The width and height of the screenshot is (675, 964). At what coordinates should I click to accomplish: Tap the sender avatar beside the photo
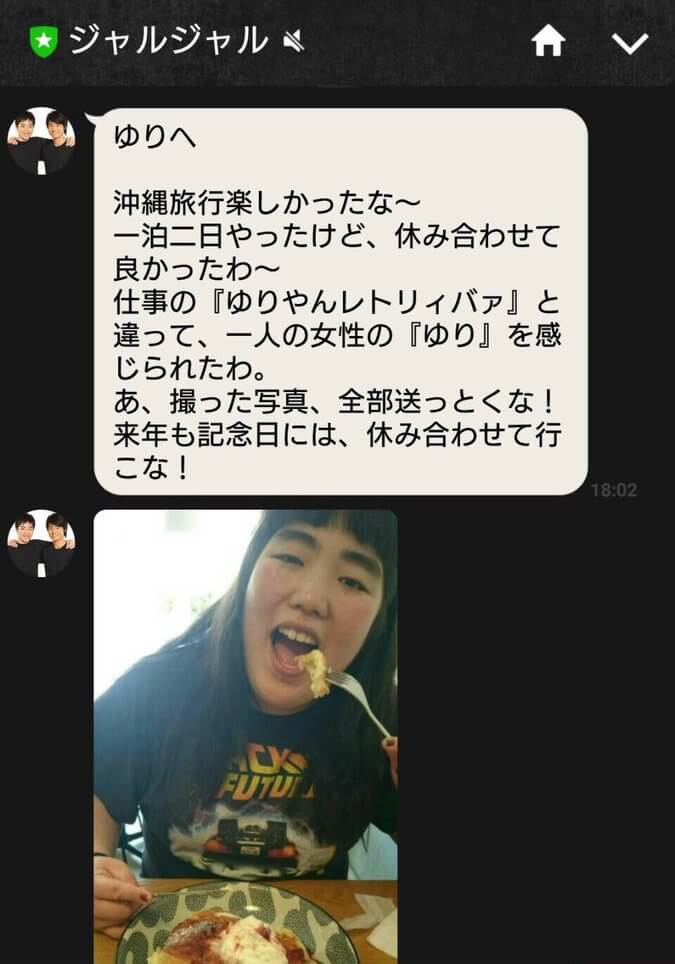click(x=42, y=543)
